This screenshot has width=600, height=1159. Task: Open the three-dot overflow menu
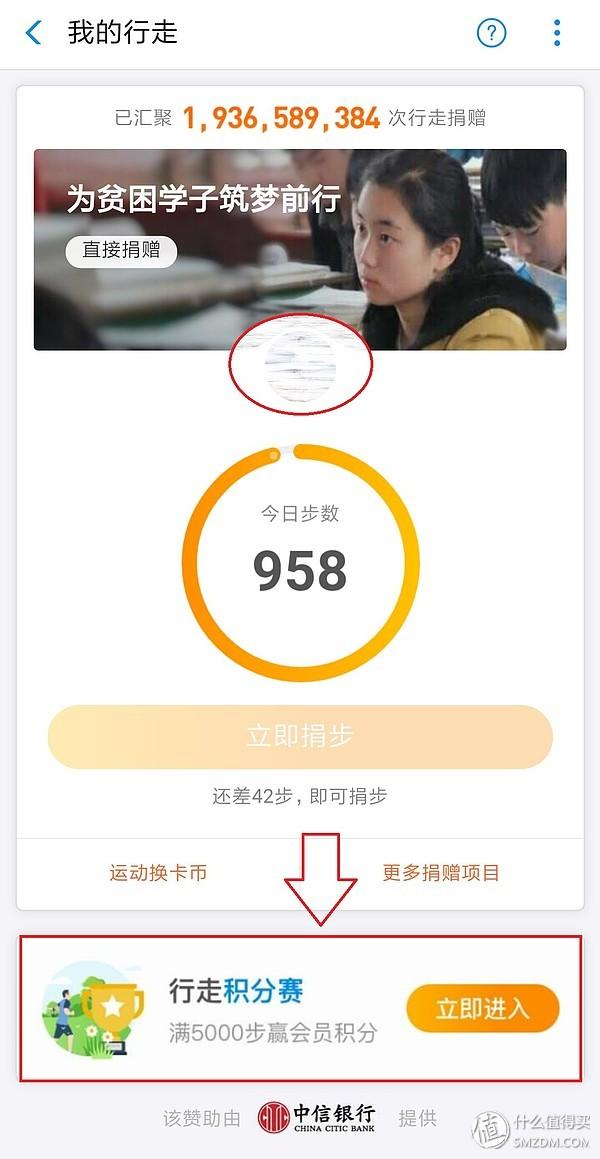pyautogui.click(x=557, y=33)
